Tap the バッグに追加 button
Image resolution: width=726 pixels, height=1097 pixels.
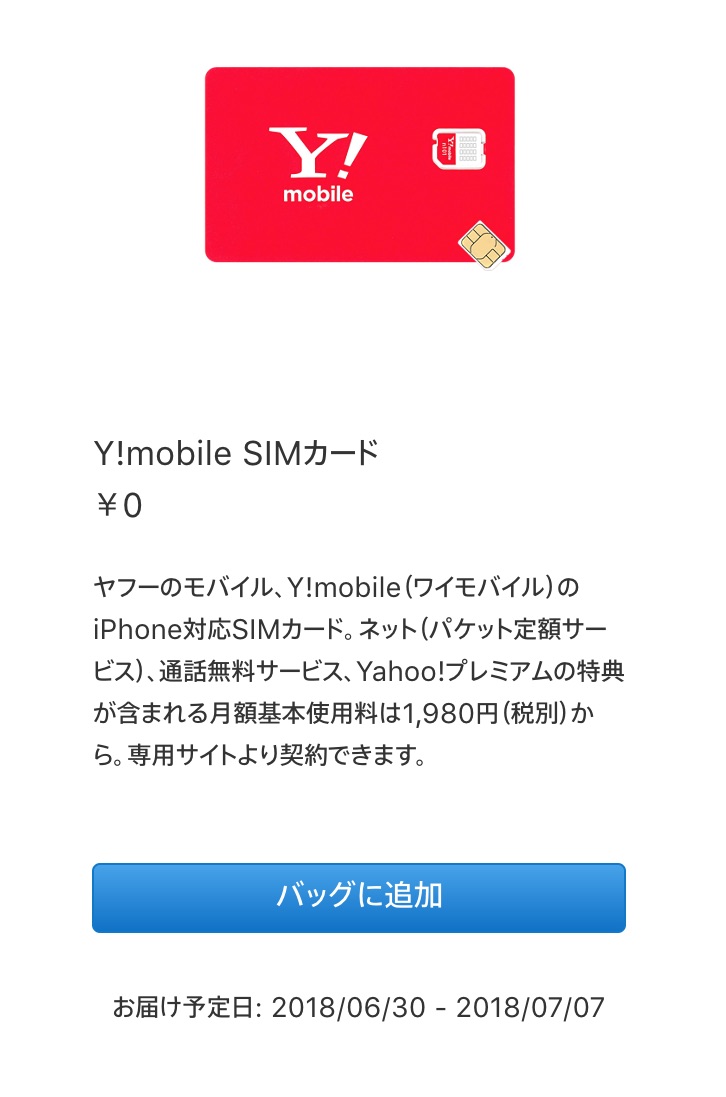click(x=358, y=897)
